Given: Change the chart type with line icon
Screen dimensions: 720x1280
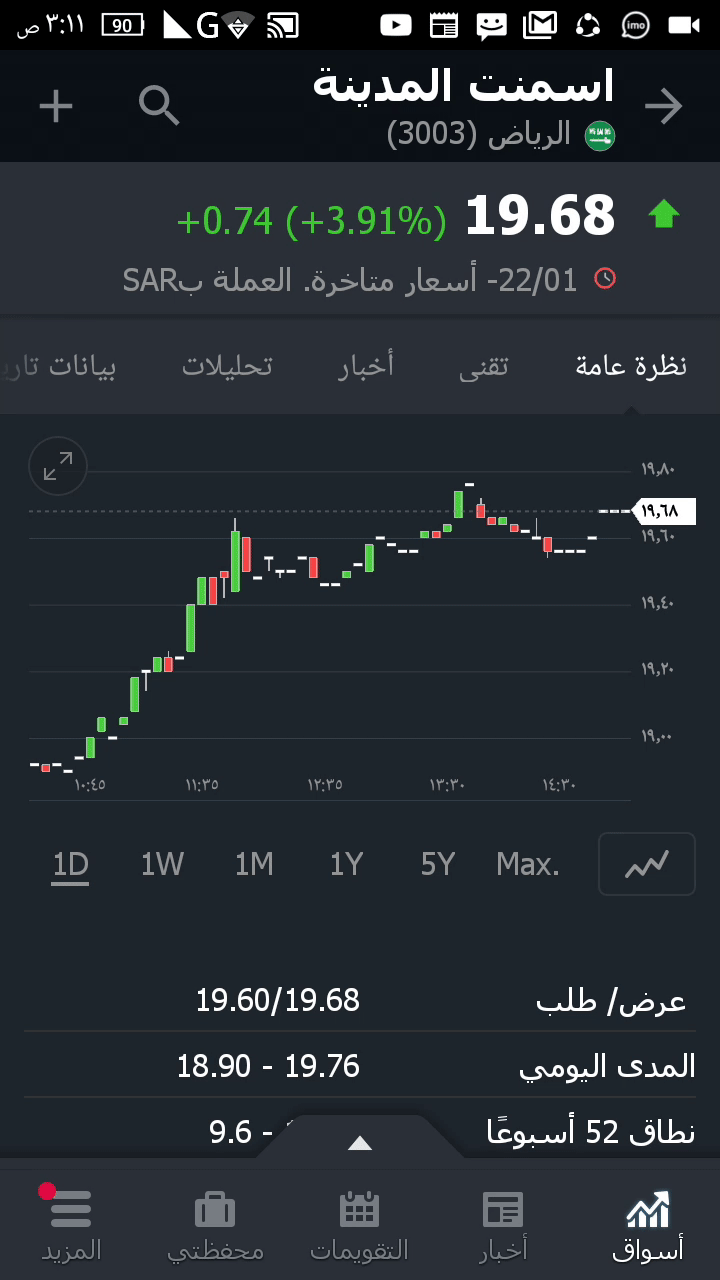Looking at the screenshot, I should [x=646, y=864].
